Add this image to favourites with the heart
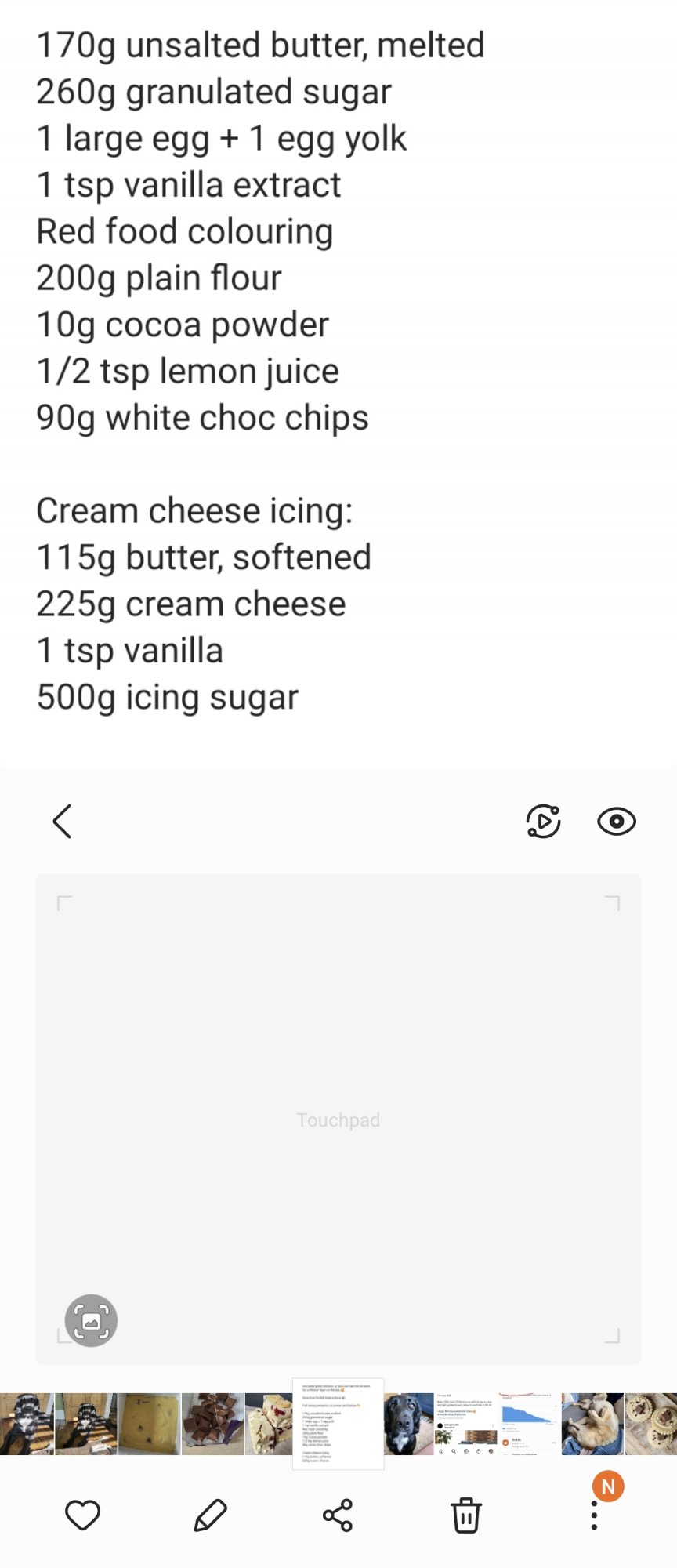Image resolution: width=677 pixels, height=1568 pixels. [x=82, y=1515]
